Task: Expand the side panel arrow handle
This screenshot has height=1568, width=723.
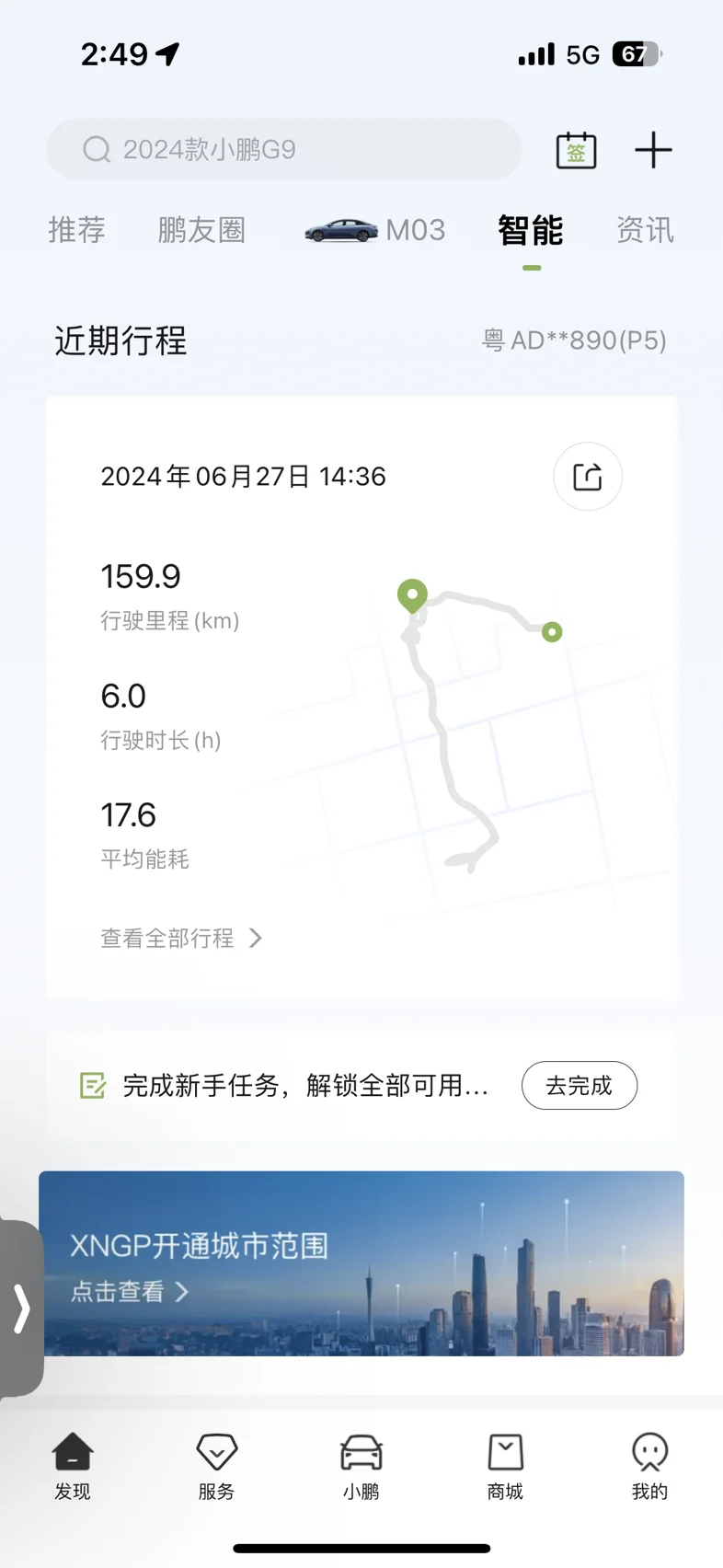Action: [x=21, y=1309]
